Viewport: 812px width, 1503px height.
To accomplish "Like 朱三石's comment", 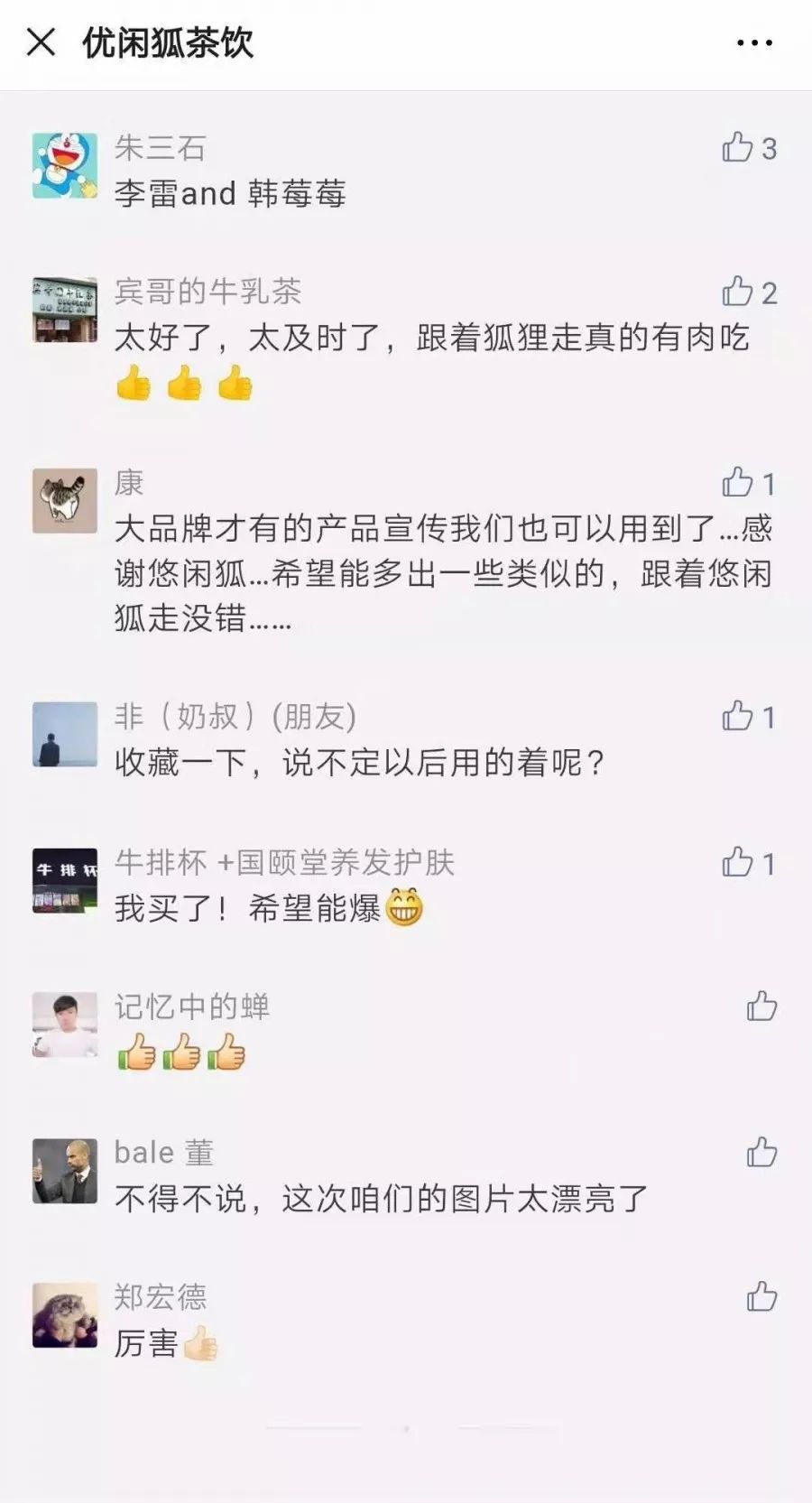I will click(737, 147).
